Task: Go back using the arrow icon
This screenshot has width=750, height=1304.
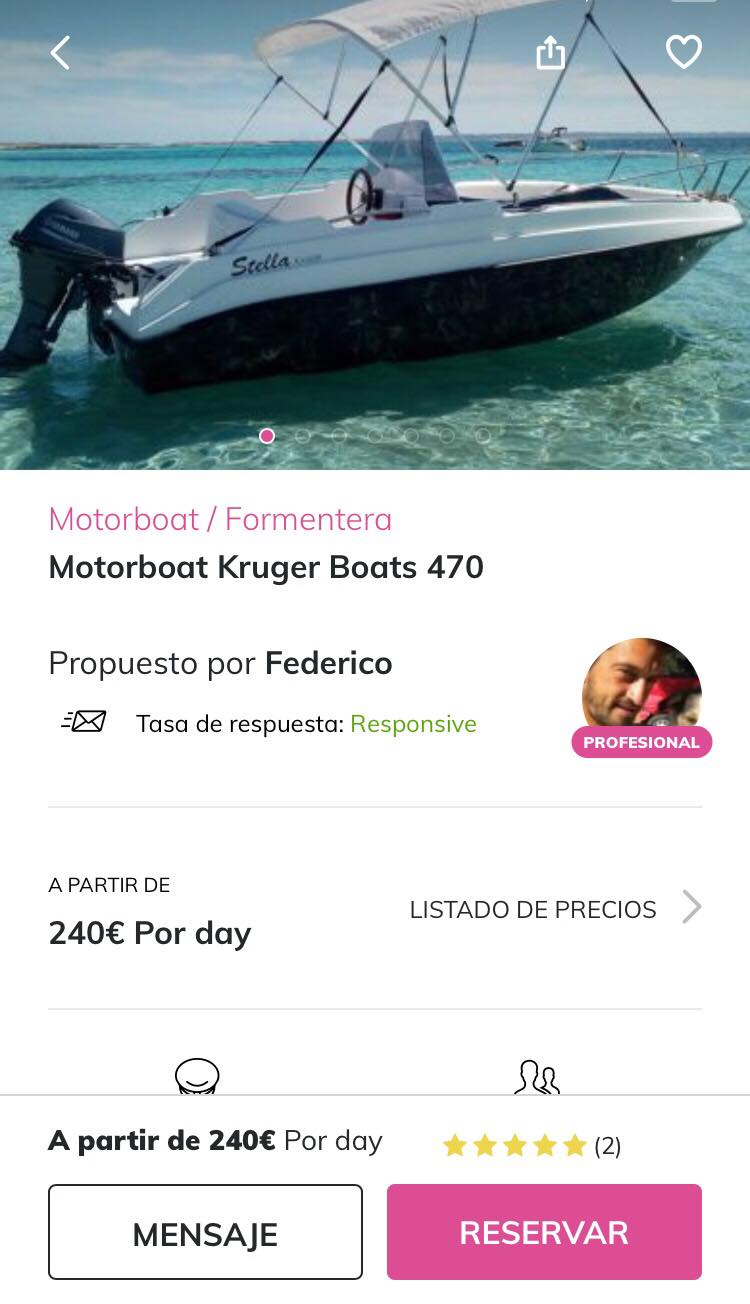Action: pyautogui.click(x=61, y=53)
